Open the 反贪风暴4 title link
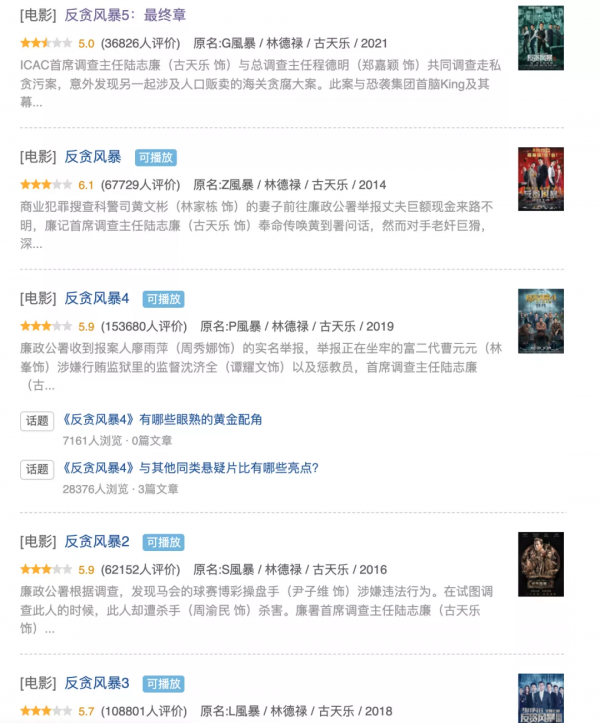Viewport: 600px width, 723px height. click(97, 298)
